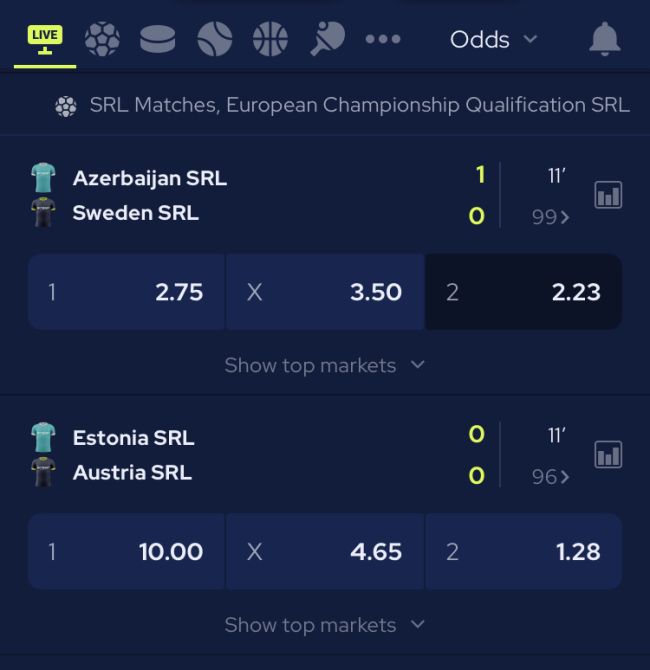Bet on Sweden SRL win at 2.23

click(523, 292)
